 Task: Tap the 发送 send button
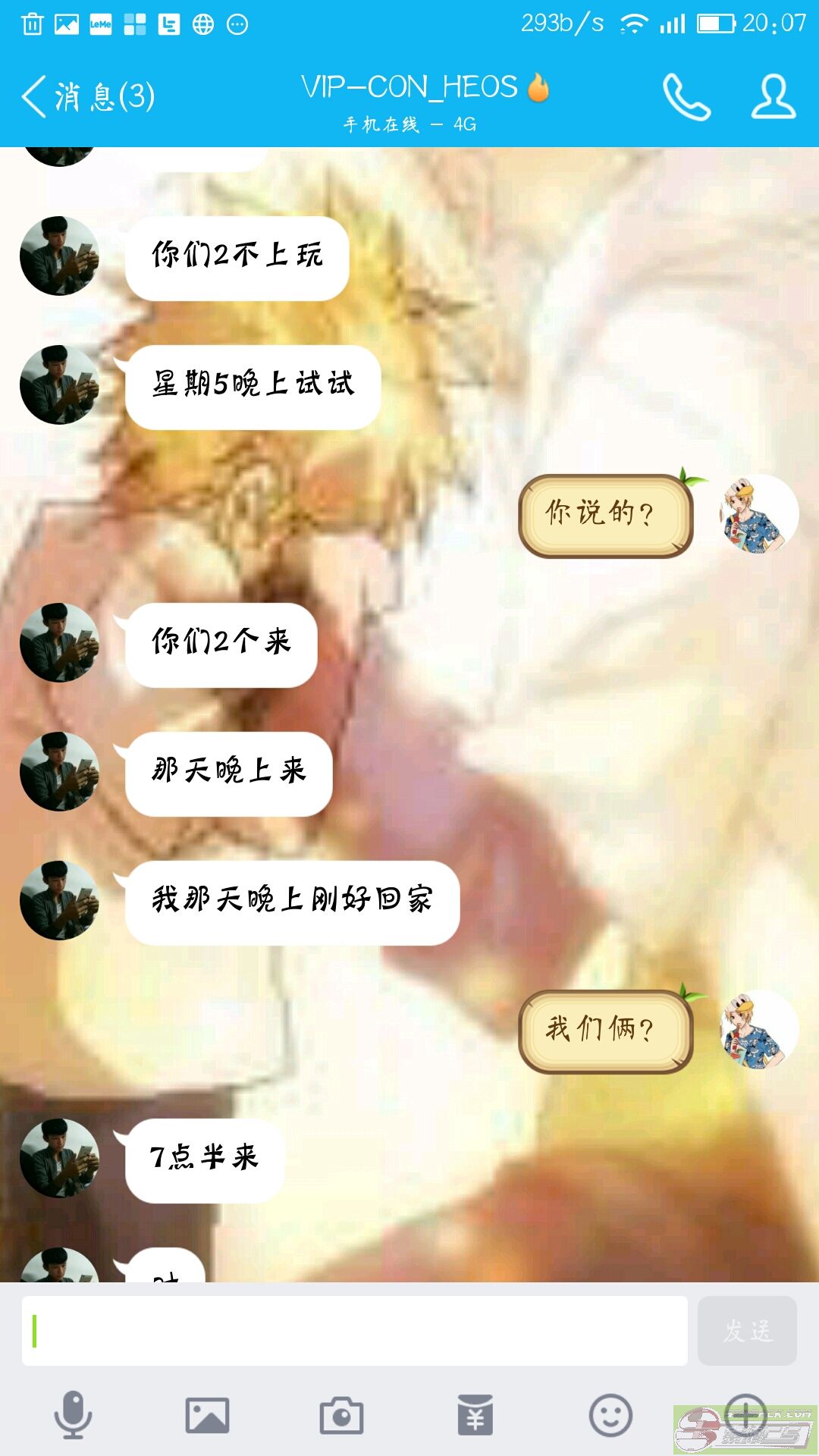(x=747, y=1331)
